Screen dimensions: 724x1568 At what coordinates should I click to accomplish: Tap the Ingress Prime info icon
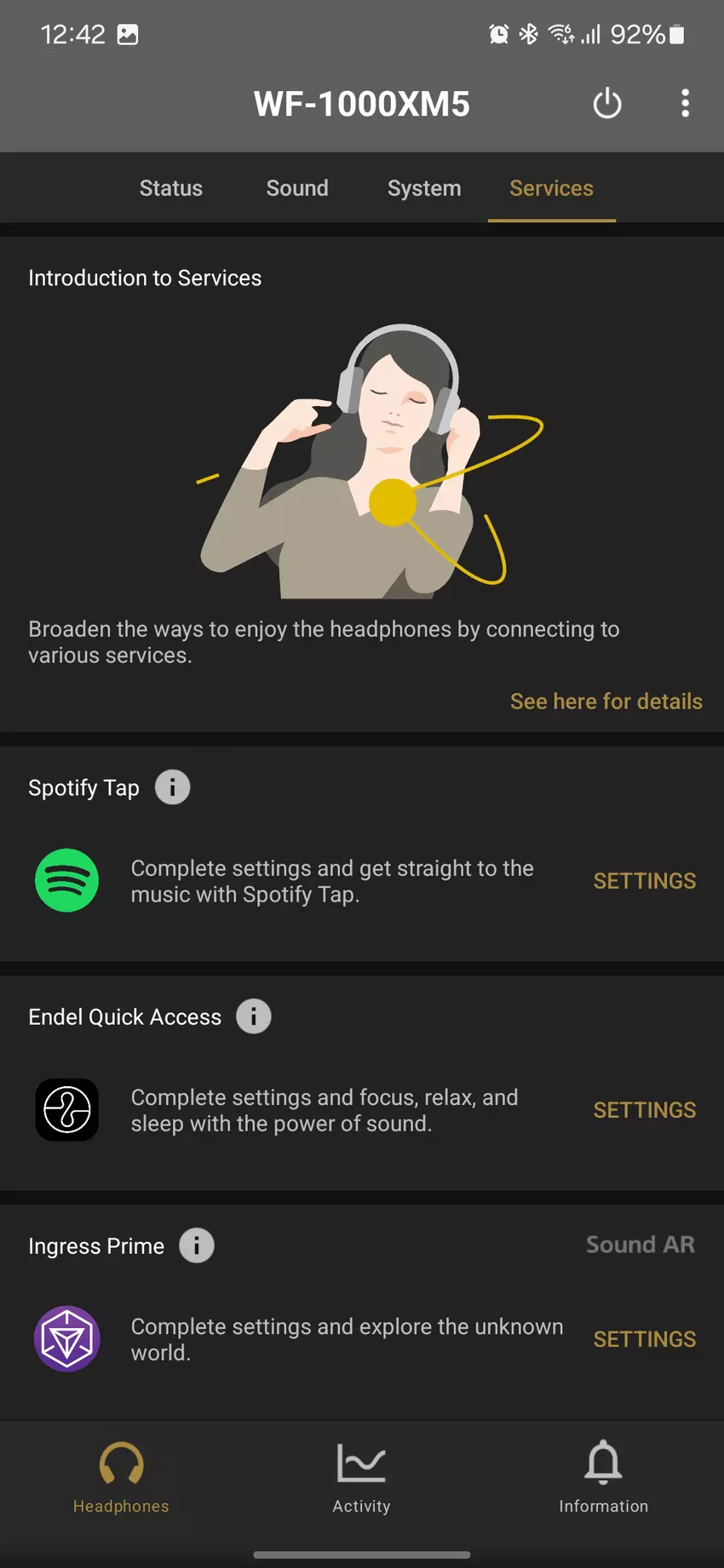tap(197, 1246)
